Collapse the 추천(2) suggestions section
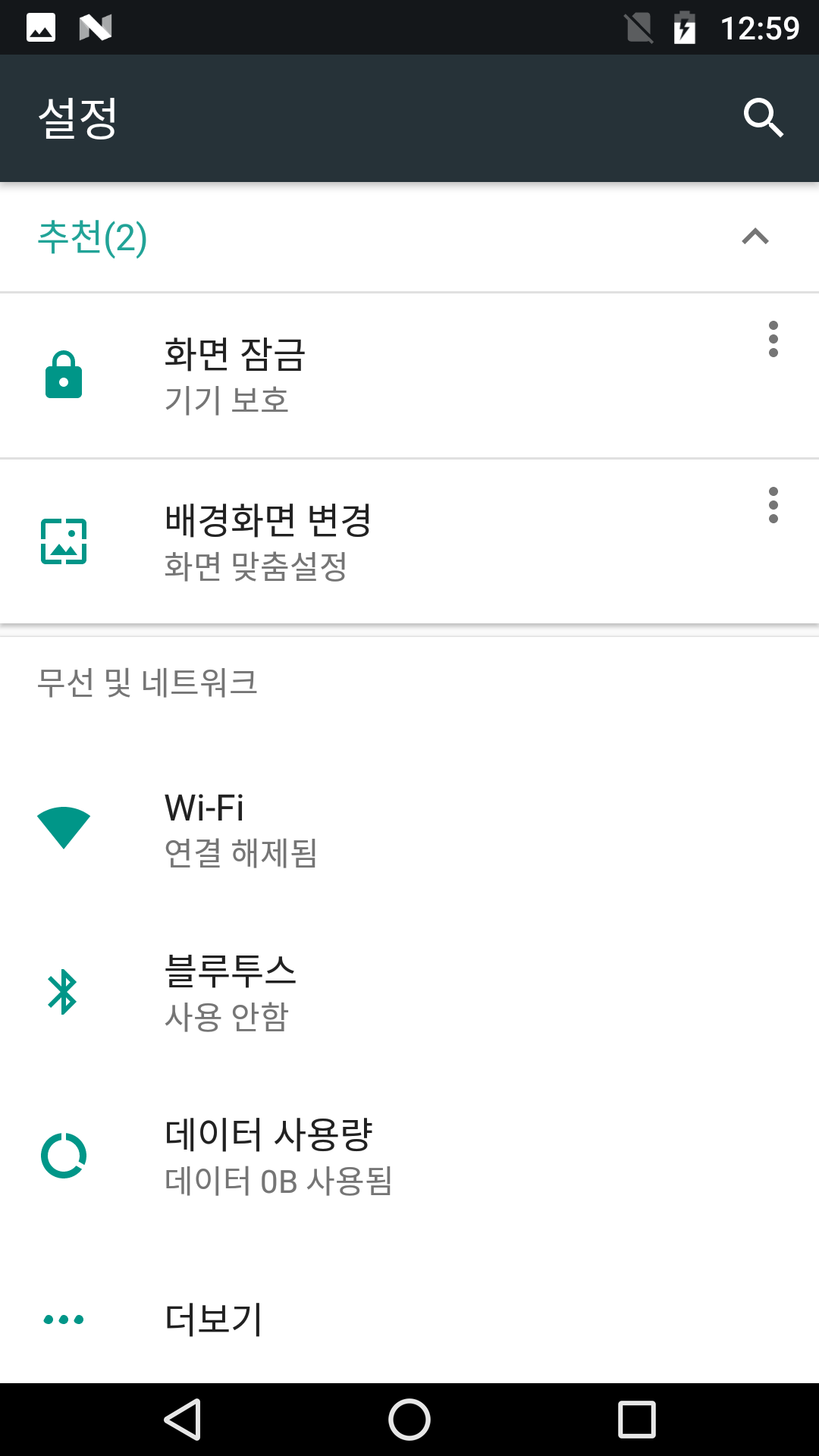The height and width of the screenshot is (1456, 819). [x=755, y=237]
